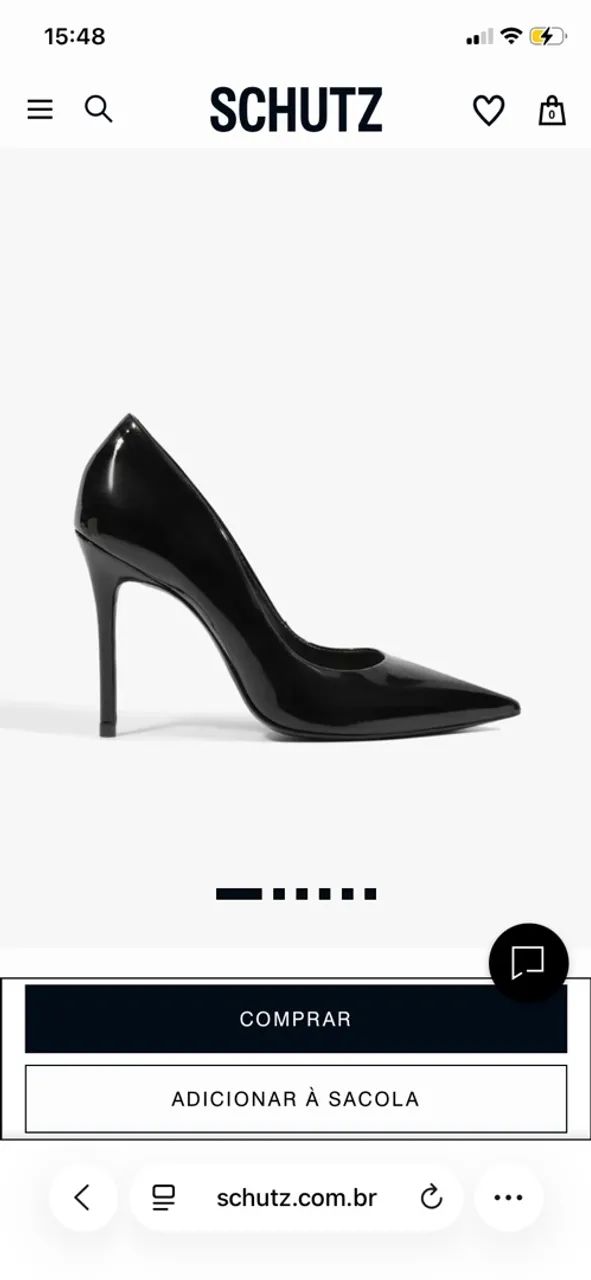The image size is (591, 1280).
Task: Open the chat support bubble
Action: pyautogui.click(x=528, y=963)
